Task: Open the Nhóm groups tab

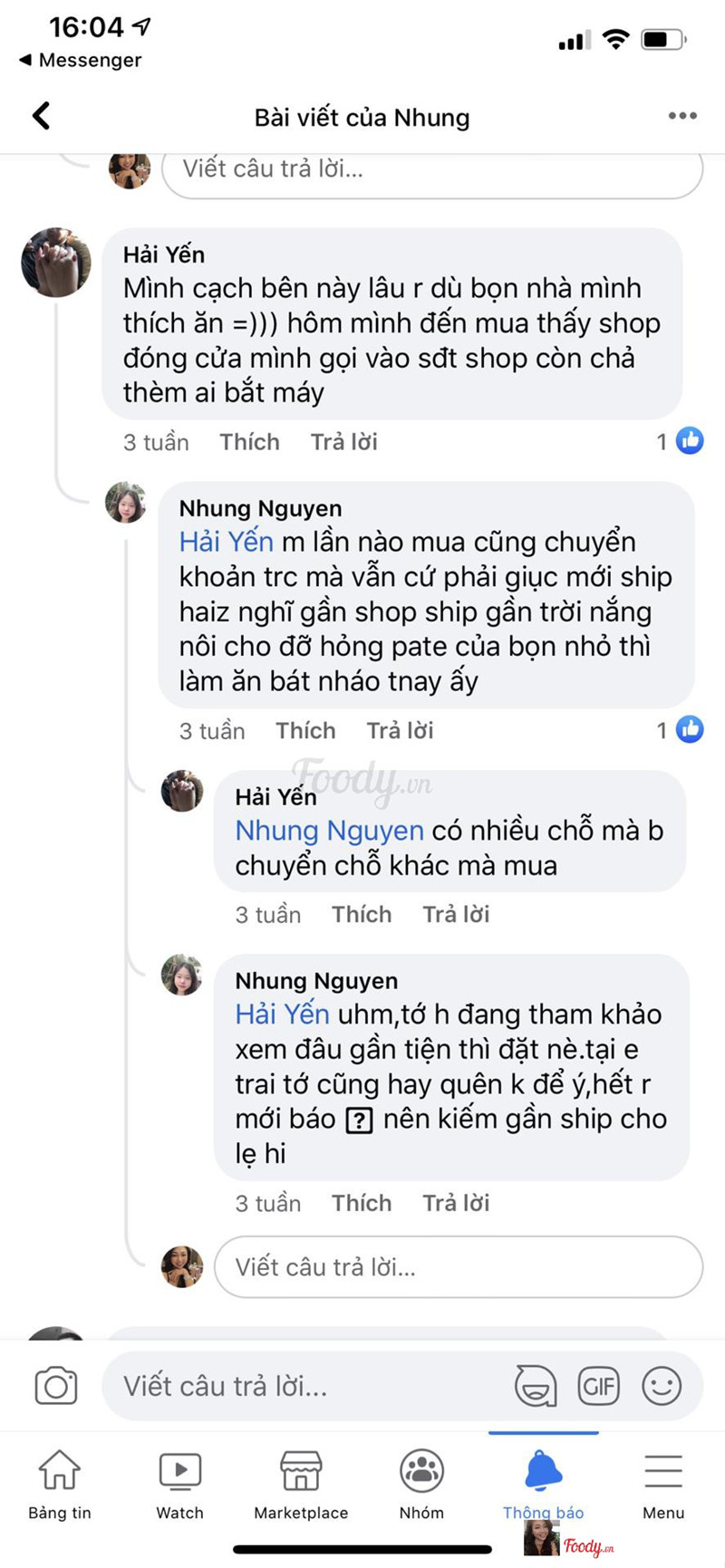Action: (421, 1484)
